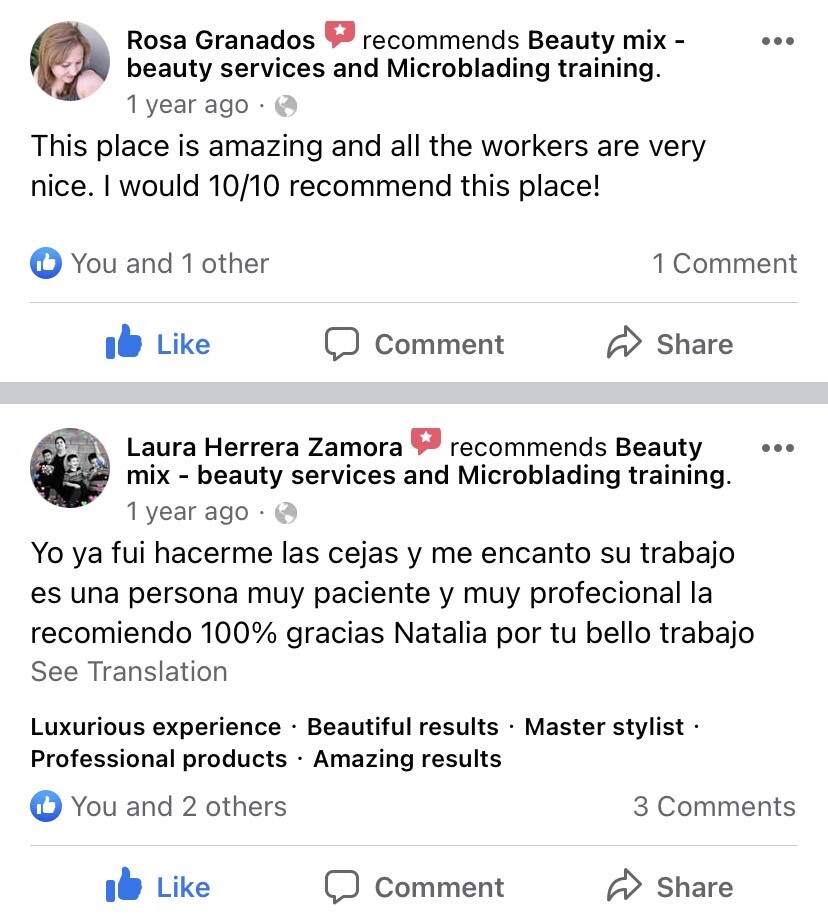Image resolution: width=828 pixels, height=924 pixels.
Task: Tap See Translation on Laura's review
Action: pos(129,671)
